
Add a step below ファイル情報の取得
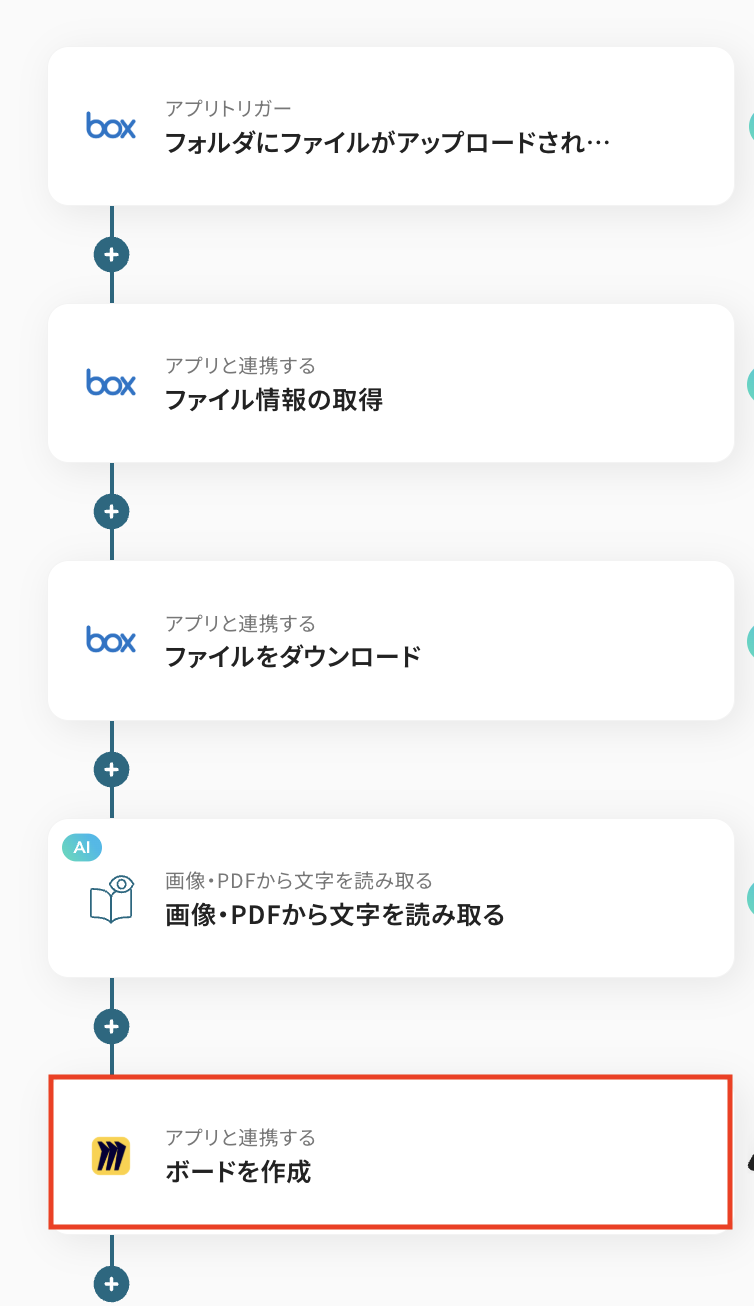click(x=112, y=512)
